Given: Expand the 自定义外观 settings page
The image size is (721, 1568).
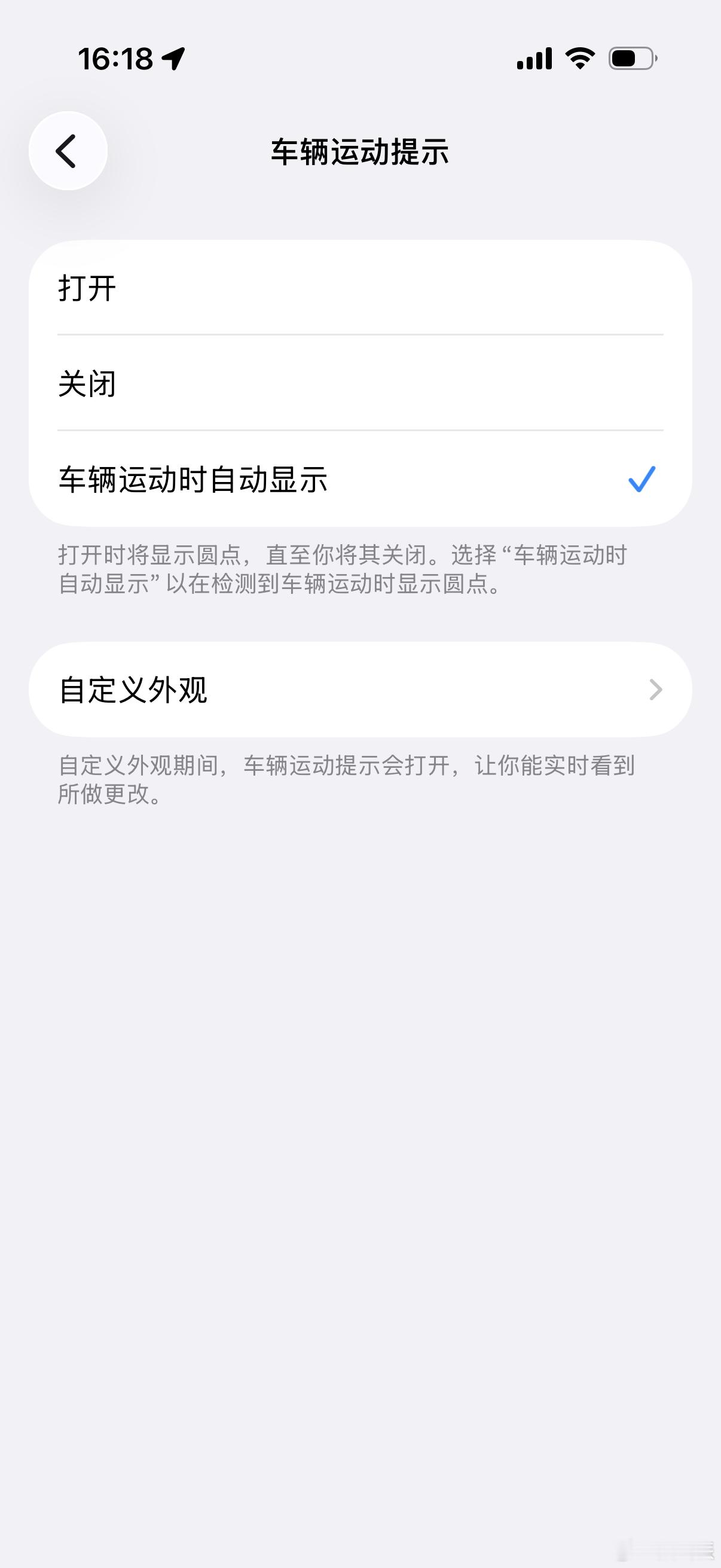Looking at the screenshot, I should coord(360,690).
